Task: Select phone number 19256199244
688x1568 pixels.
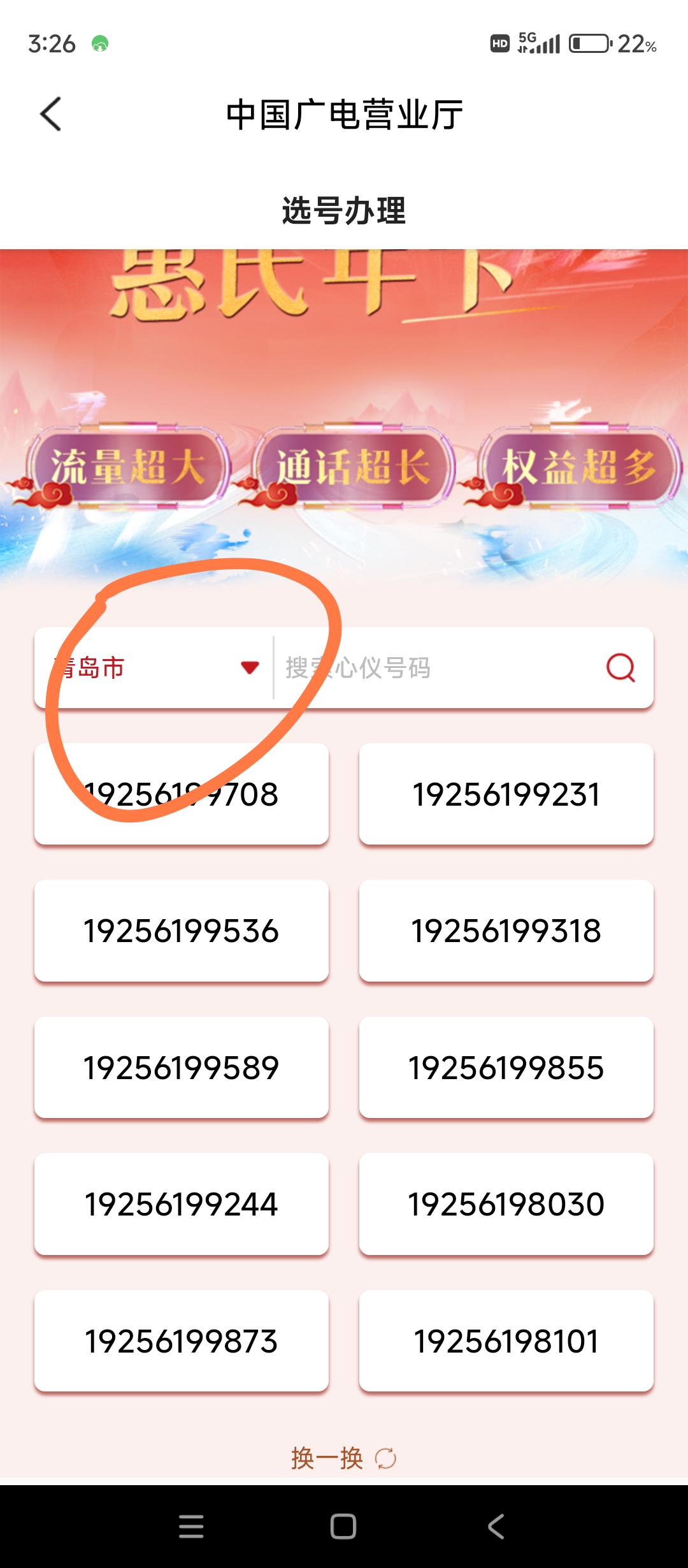Action: point(182,1204)
